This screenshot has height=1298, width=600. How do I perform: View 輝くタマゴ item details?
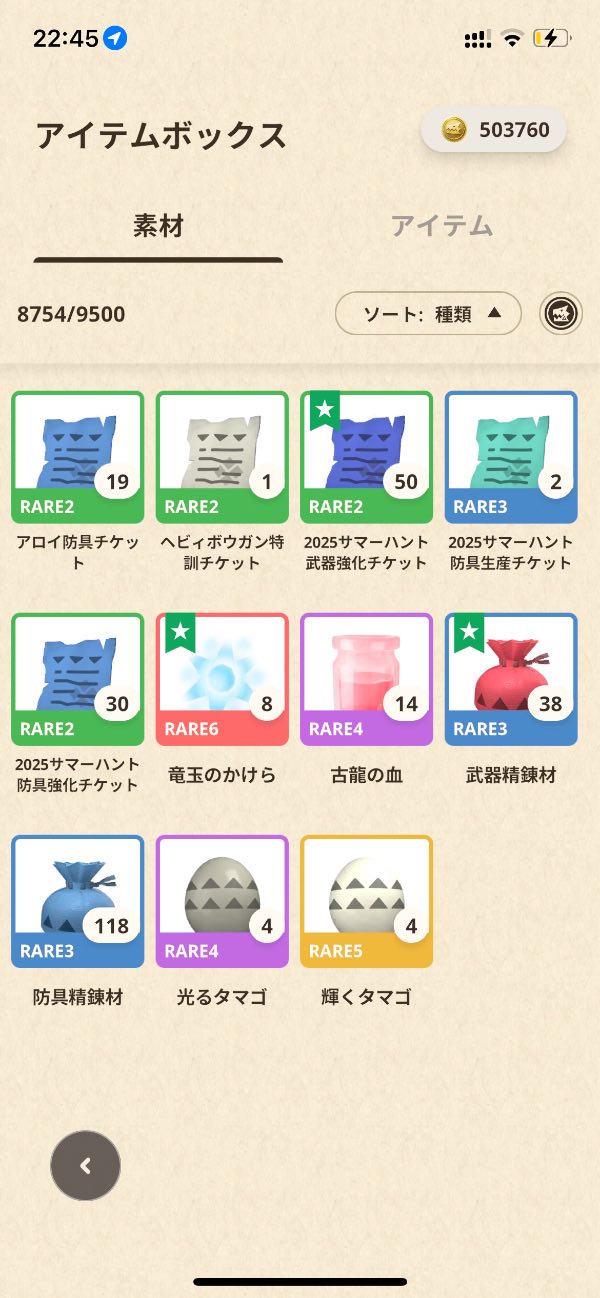(366, 901)
